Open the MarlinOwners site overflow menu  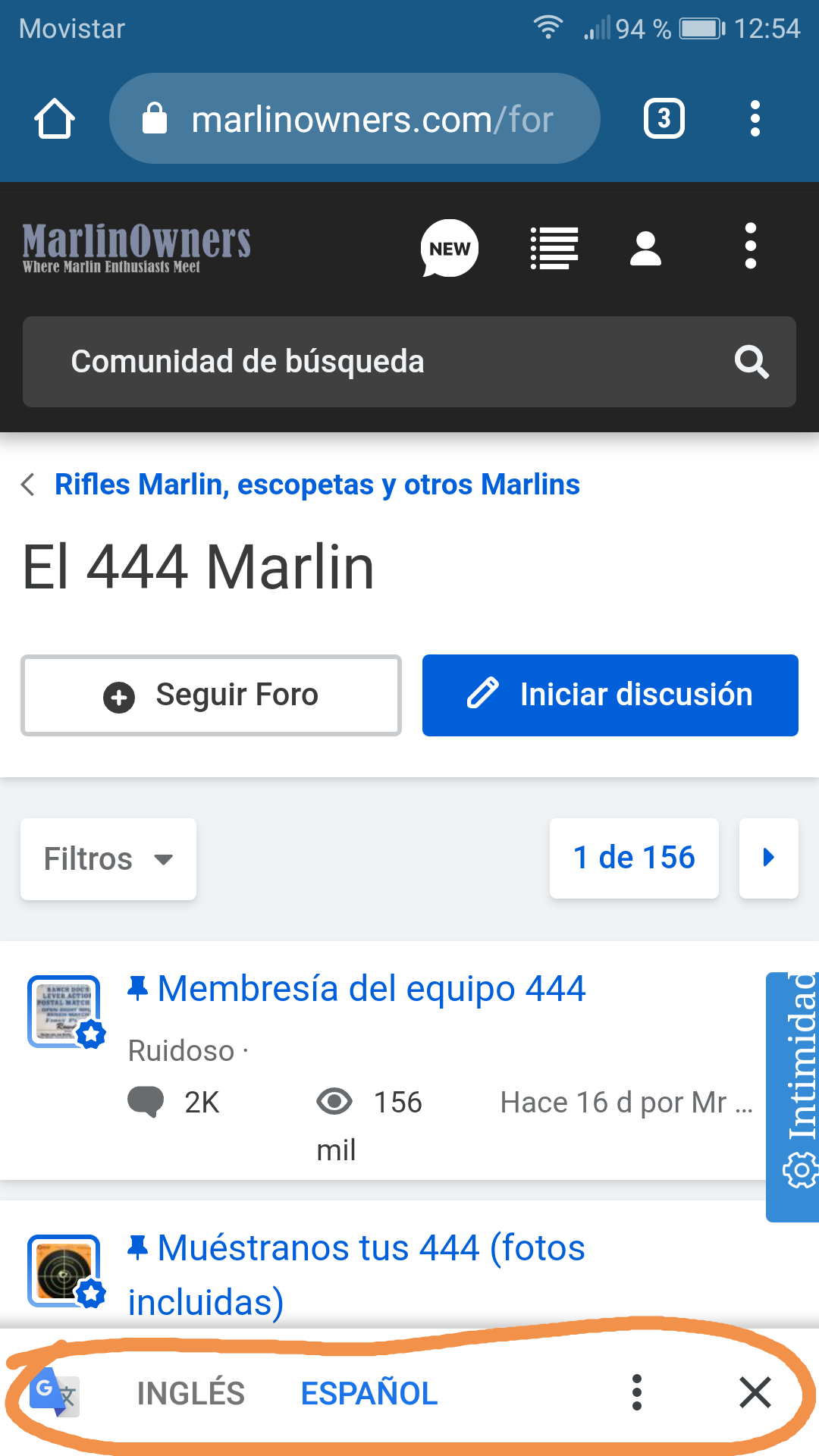(x=750, y=246)
